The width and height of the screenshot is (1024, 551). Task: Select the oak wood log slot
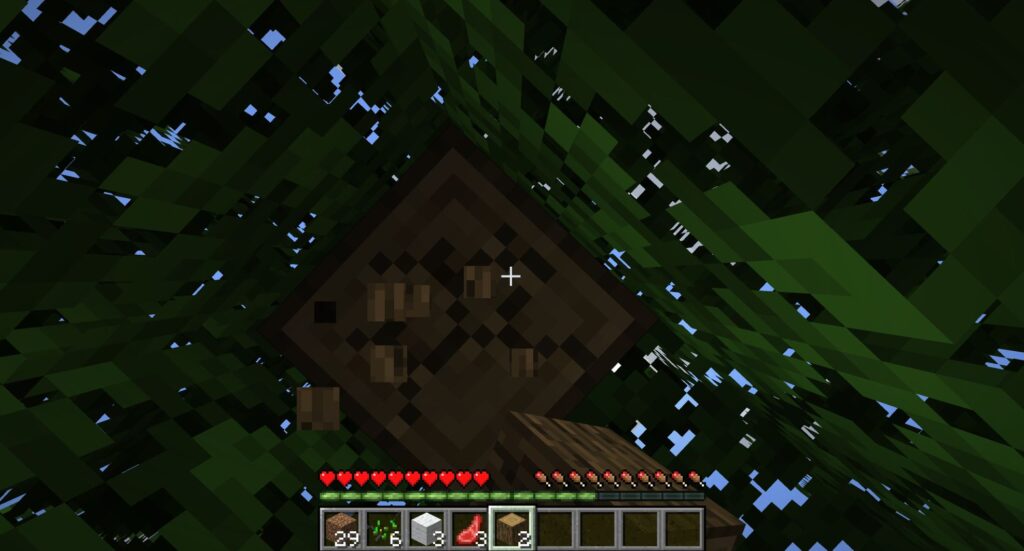pos(513,528)
